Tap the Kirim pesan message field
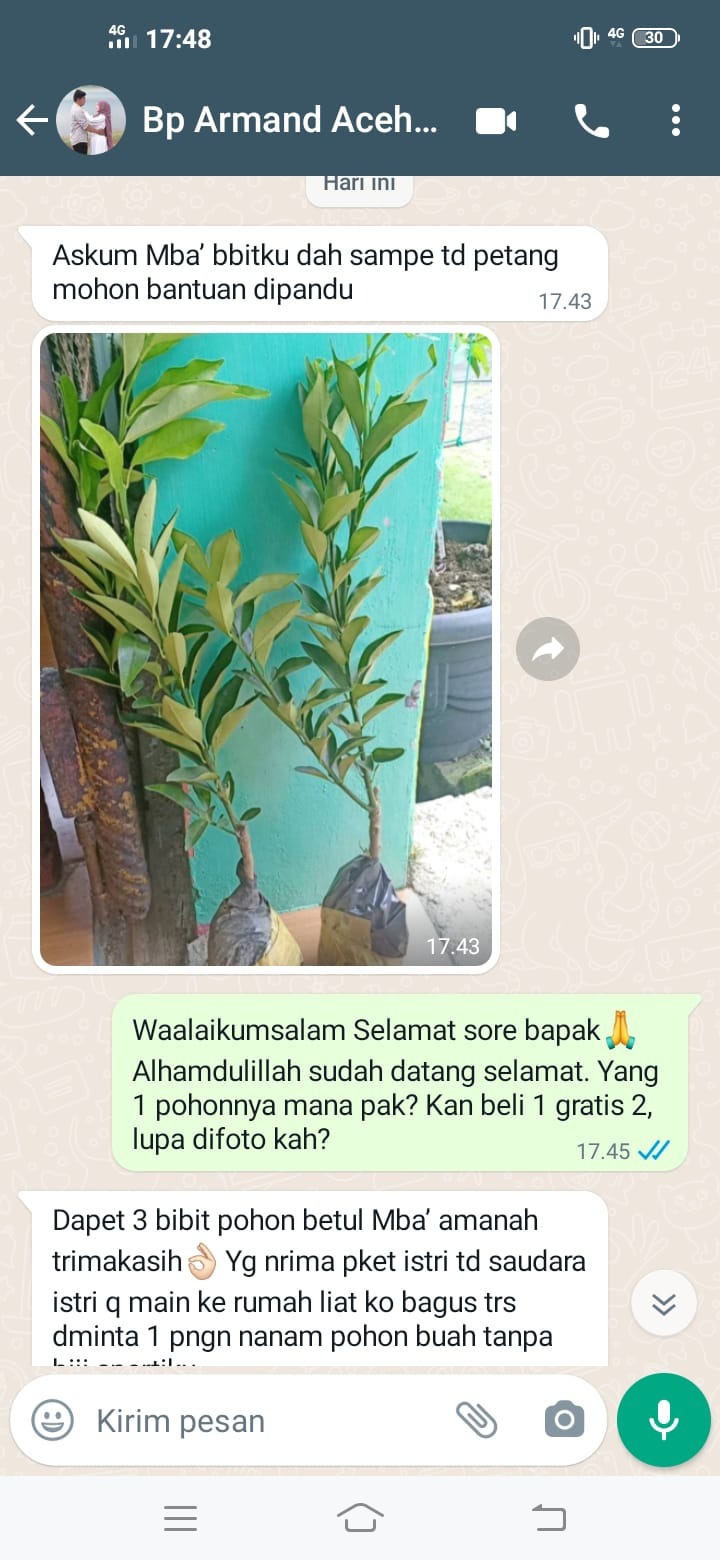This screenshot has height=1560, width=720. tap(260, 1420)
